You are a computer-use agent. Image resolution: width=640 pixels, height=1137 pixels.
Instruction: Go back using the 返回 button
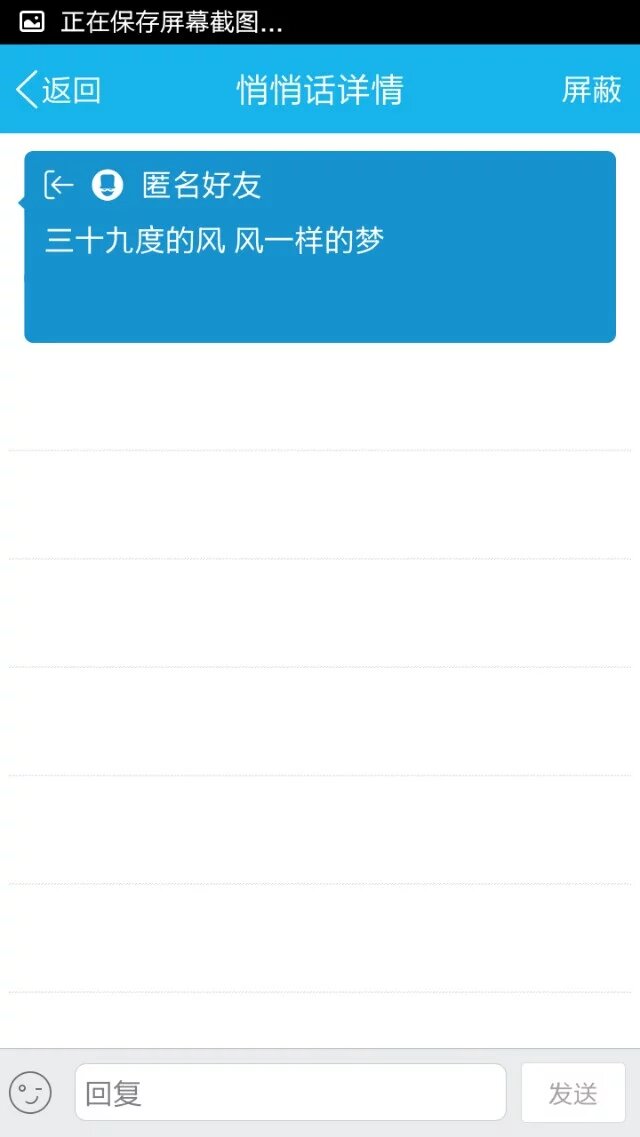[x=59, y=90]
